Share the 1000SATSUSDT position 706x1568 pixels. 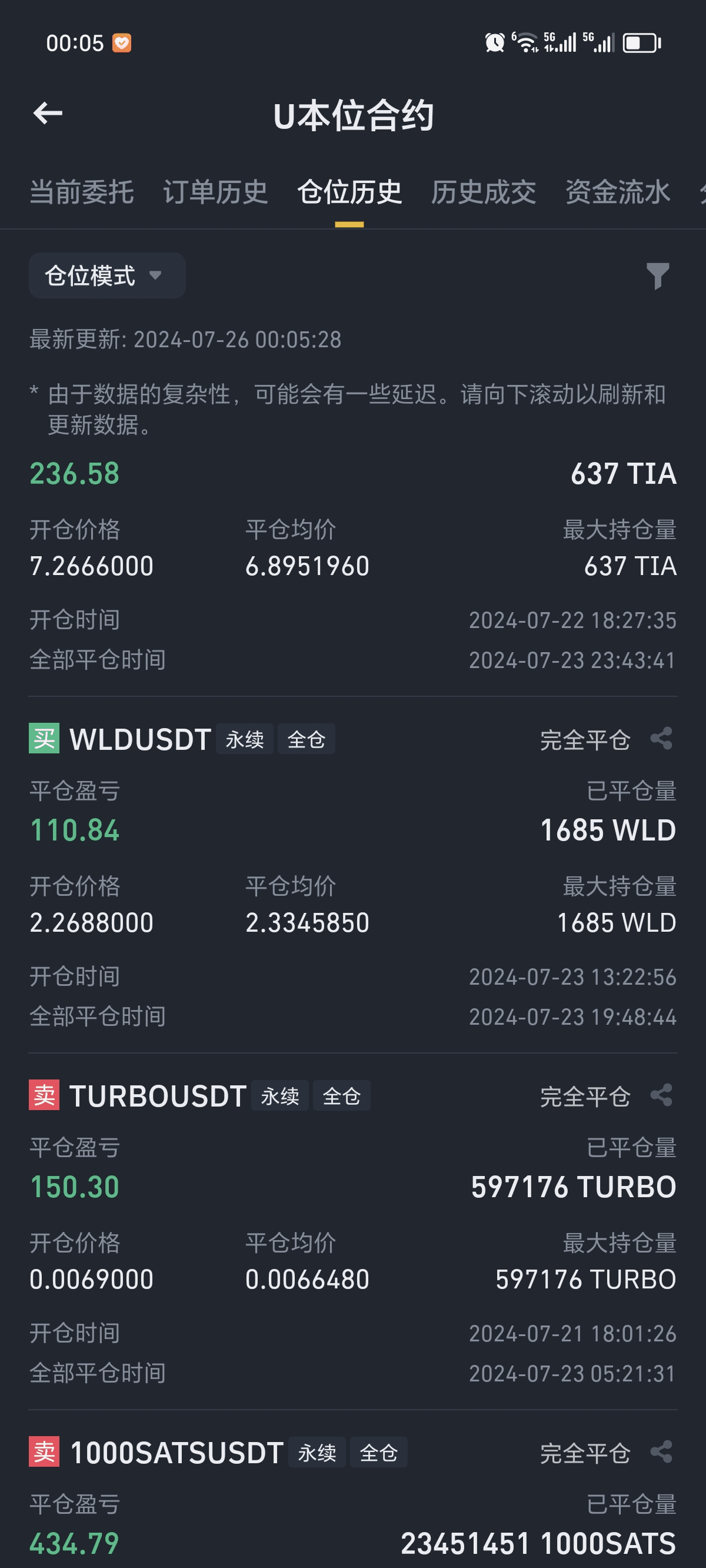[x=661, y=1453]
